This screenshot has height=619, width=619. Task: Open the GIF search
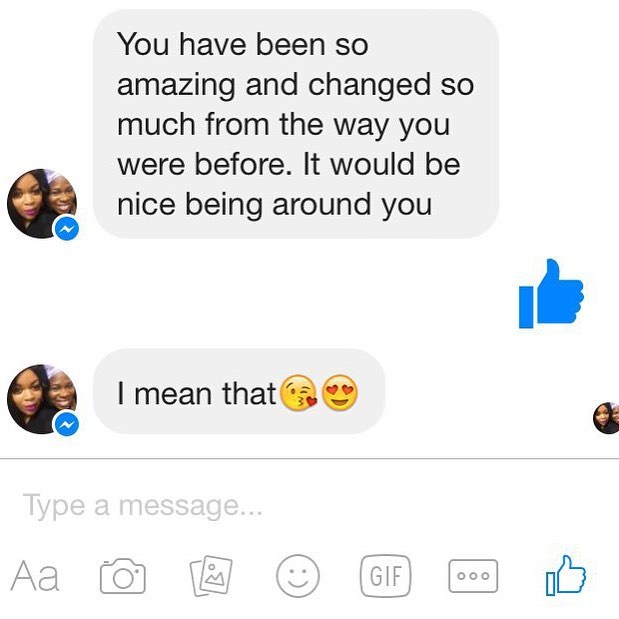pyautogui.click(x=386, y=576)
